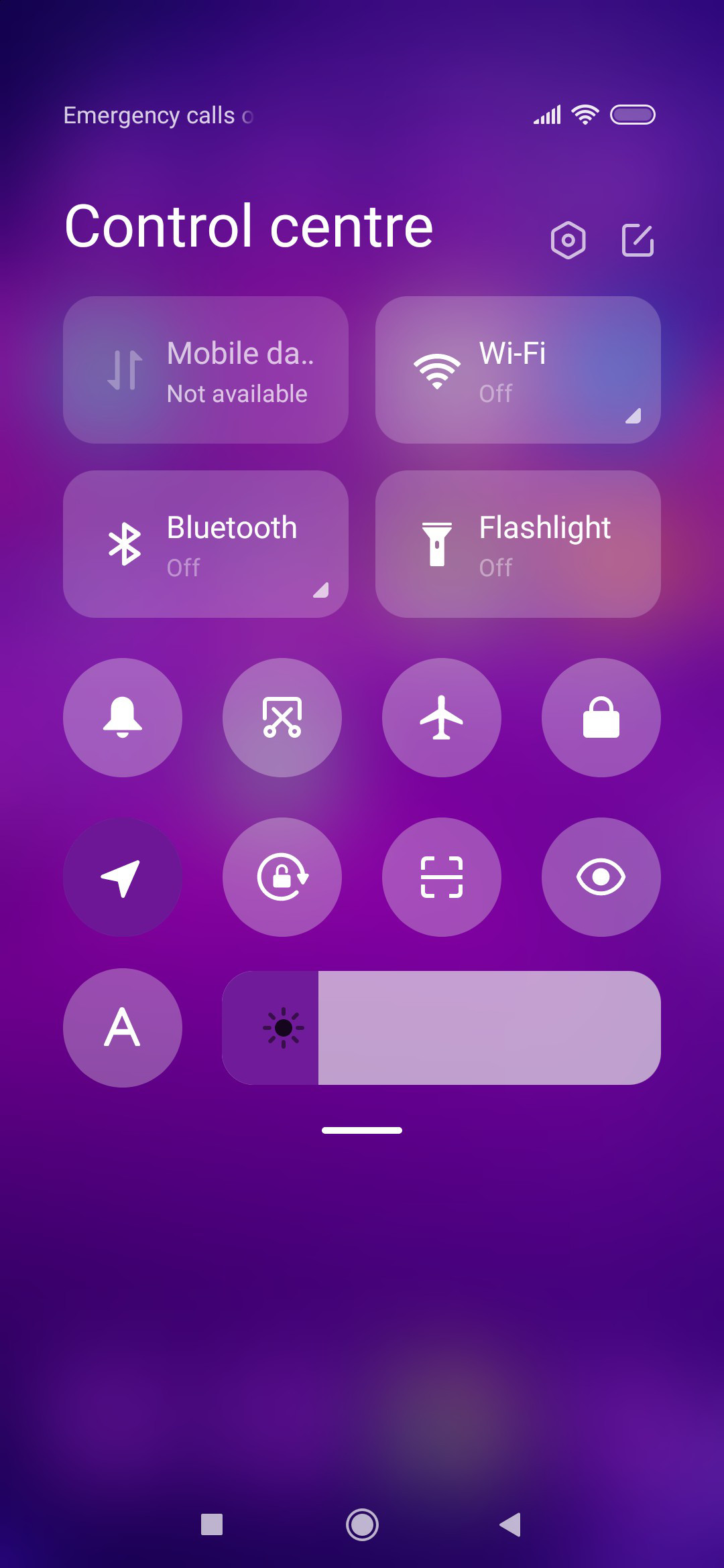Edit the control centre tiles
724x1568 pixels.
pos(638,240)
